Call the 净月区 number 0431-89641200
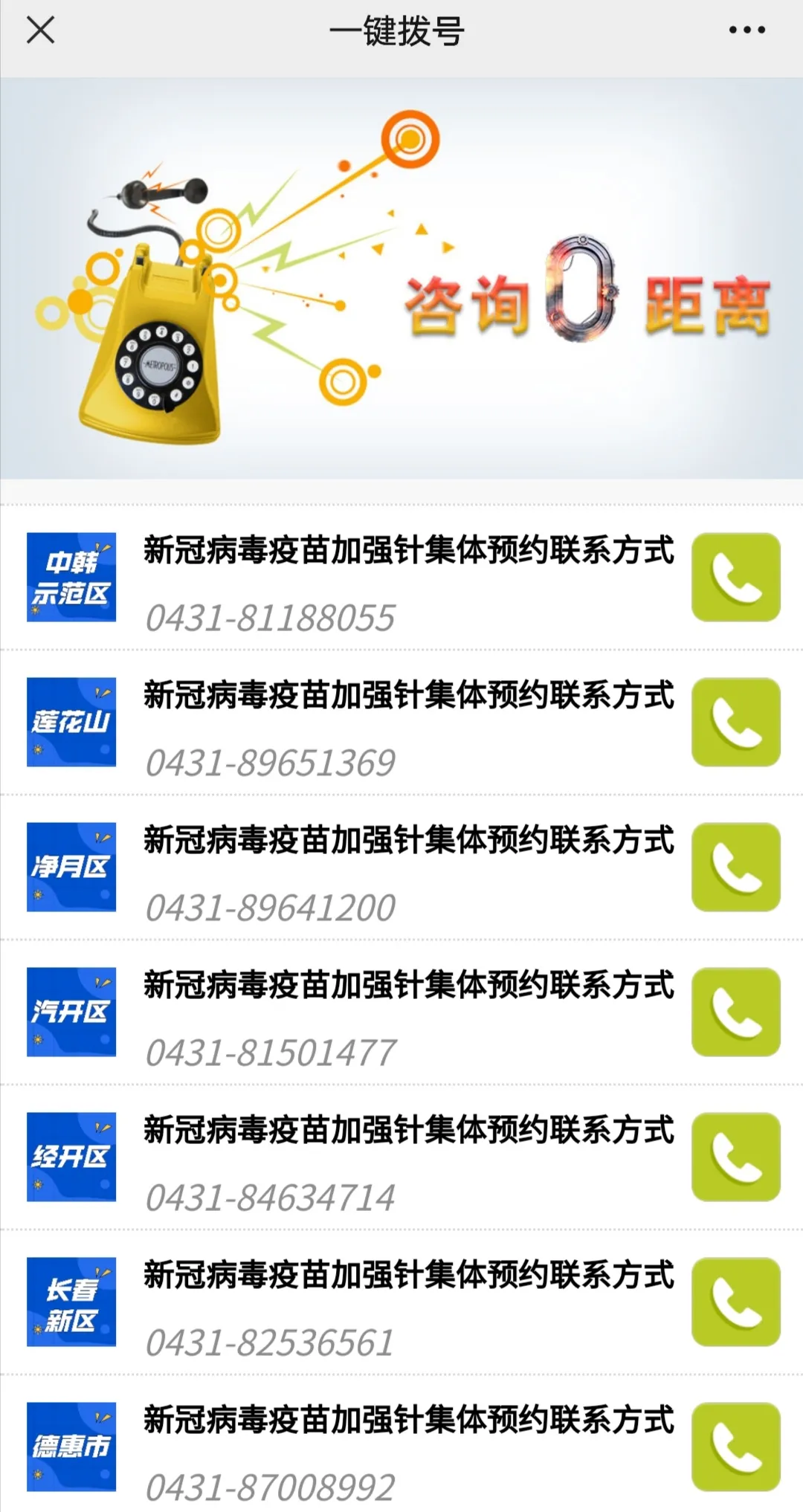The width and height of the screenshot is (803, 1512). click(x=735, y=867)
